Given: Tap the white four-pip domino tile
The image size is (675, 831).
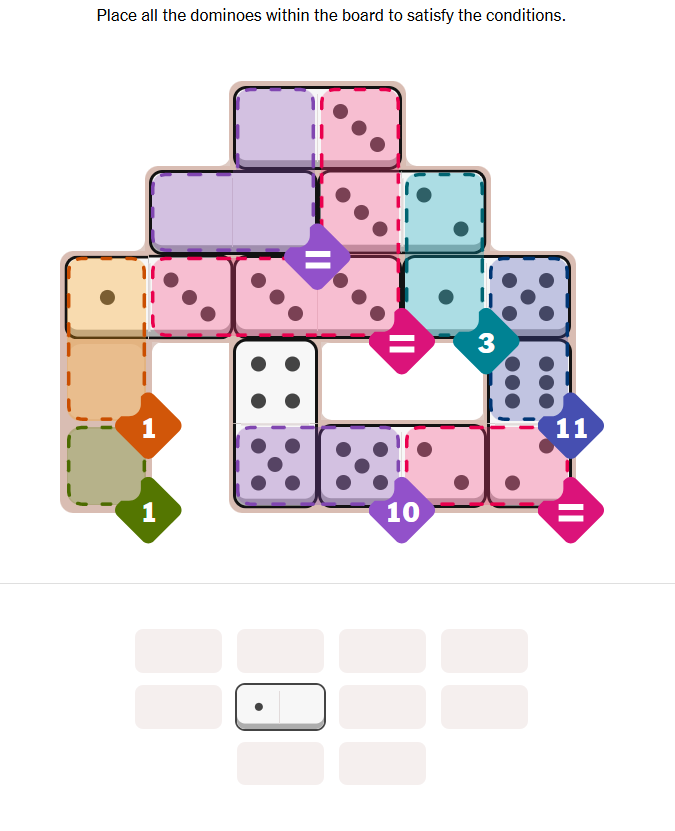Looking at the screenshot, I should click(x=275, y=381).
